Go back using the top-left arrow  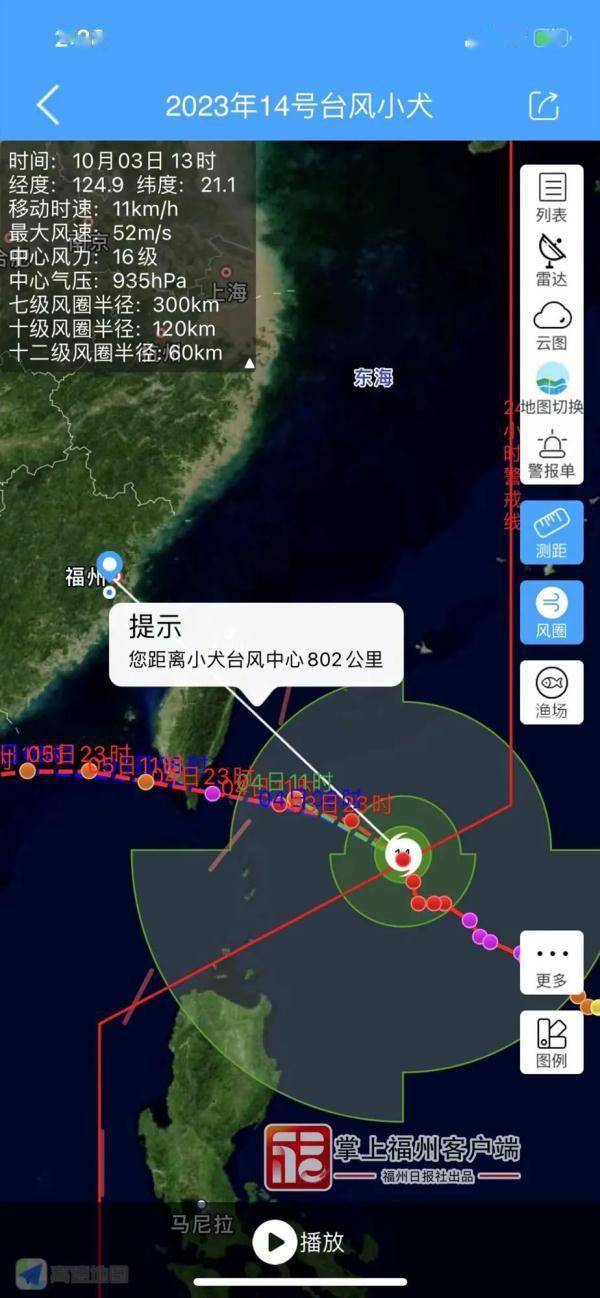(48, 105)
